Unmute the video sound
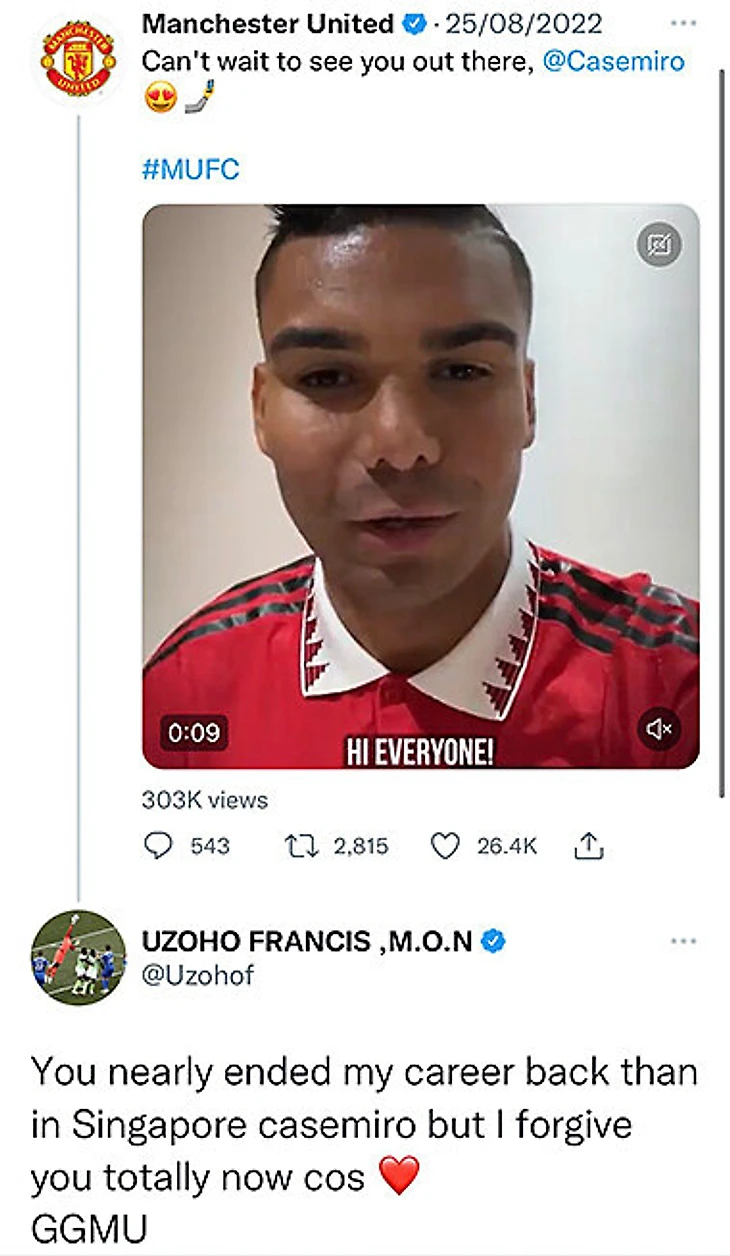730x1256 pixels. click(x=659, y=730)
